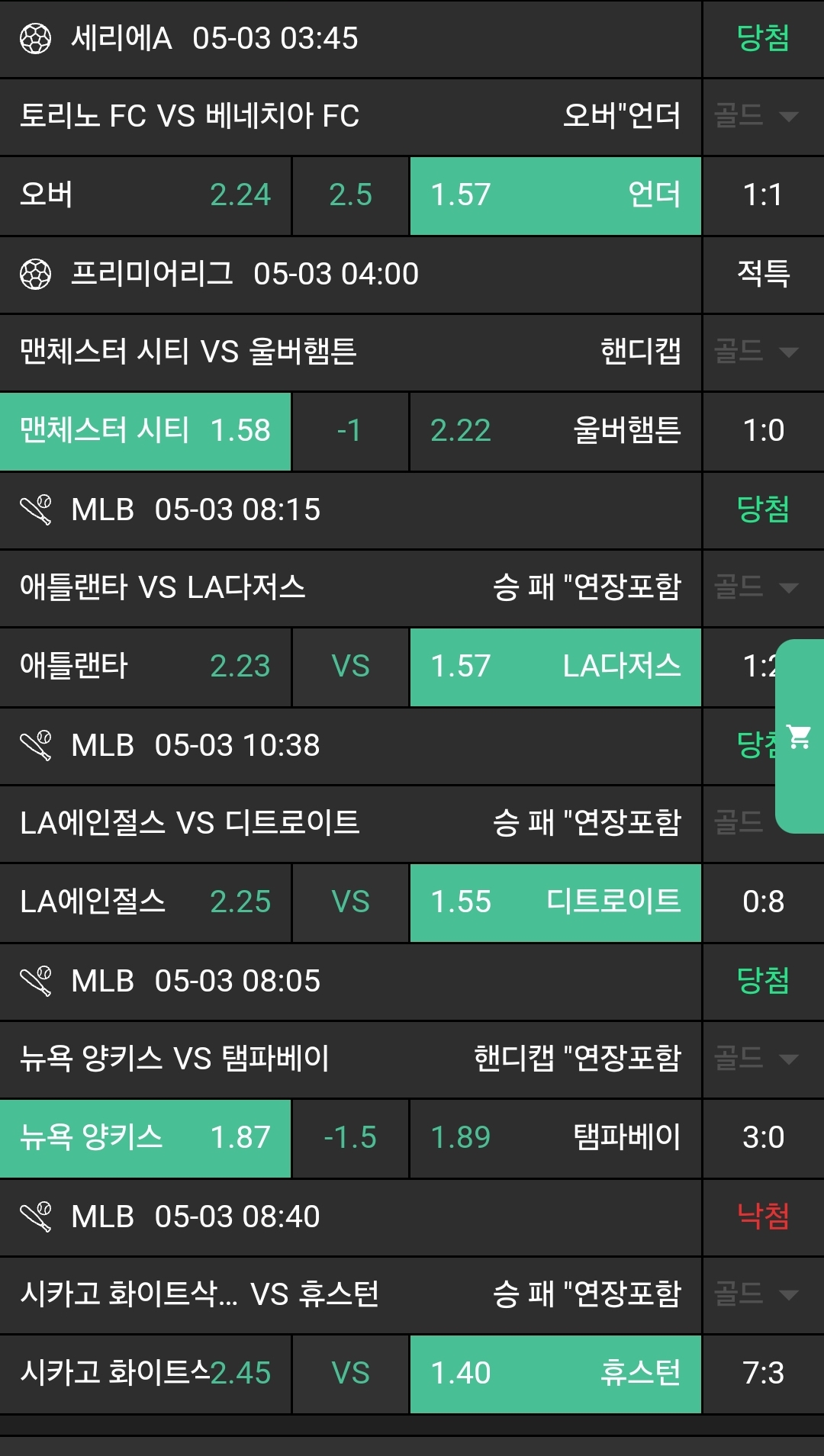Expand 골드 dropdown for 시카고 화이트삭스 match

click(756, 1294)
